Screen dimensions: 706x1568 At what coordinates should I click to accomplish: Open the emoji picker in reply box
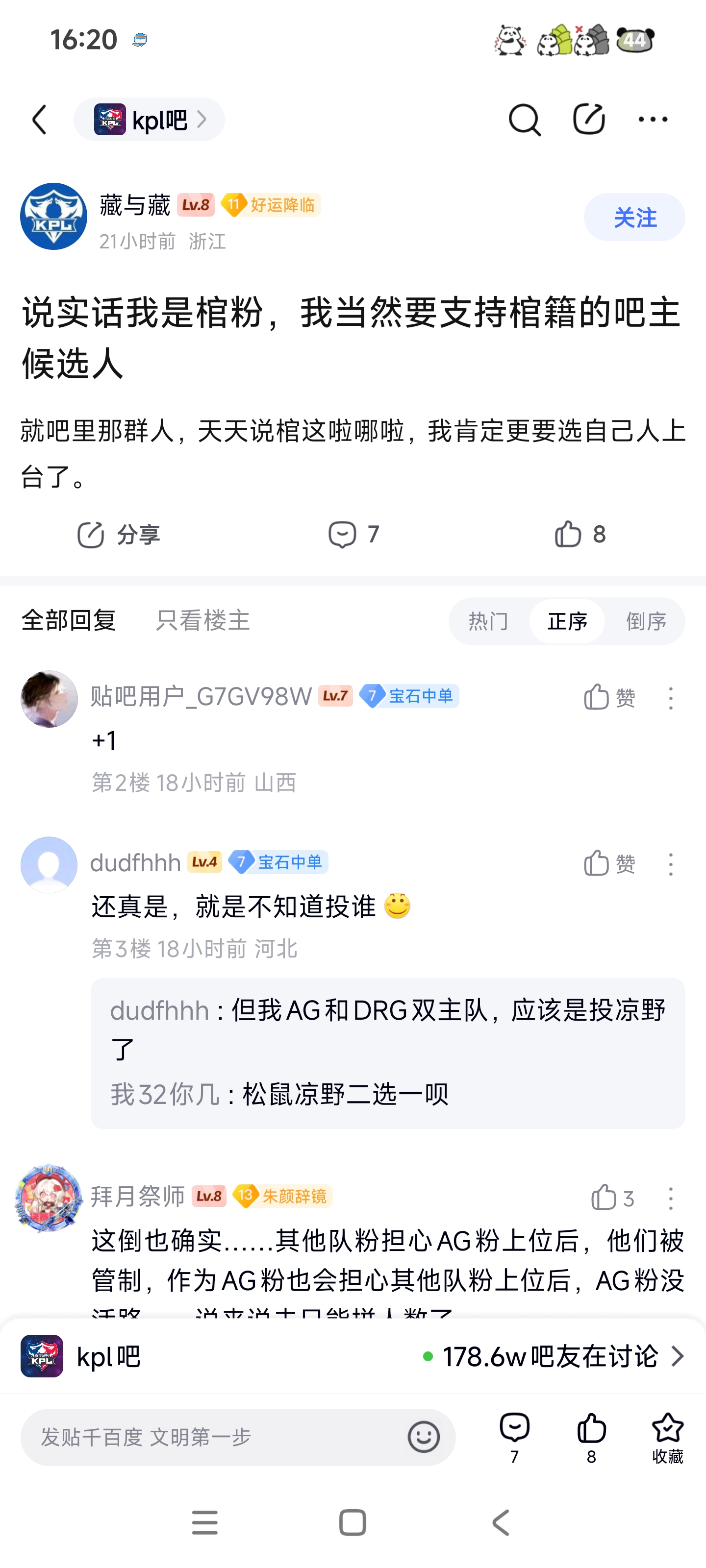click(x=424, y=1437)
